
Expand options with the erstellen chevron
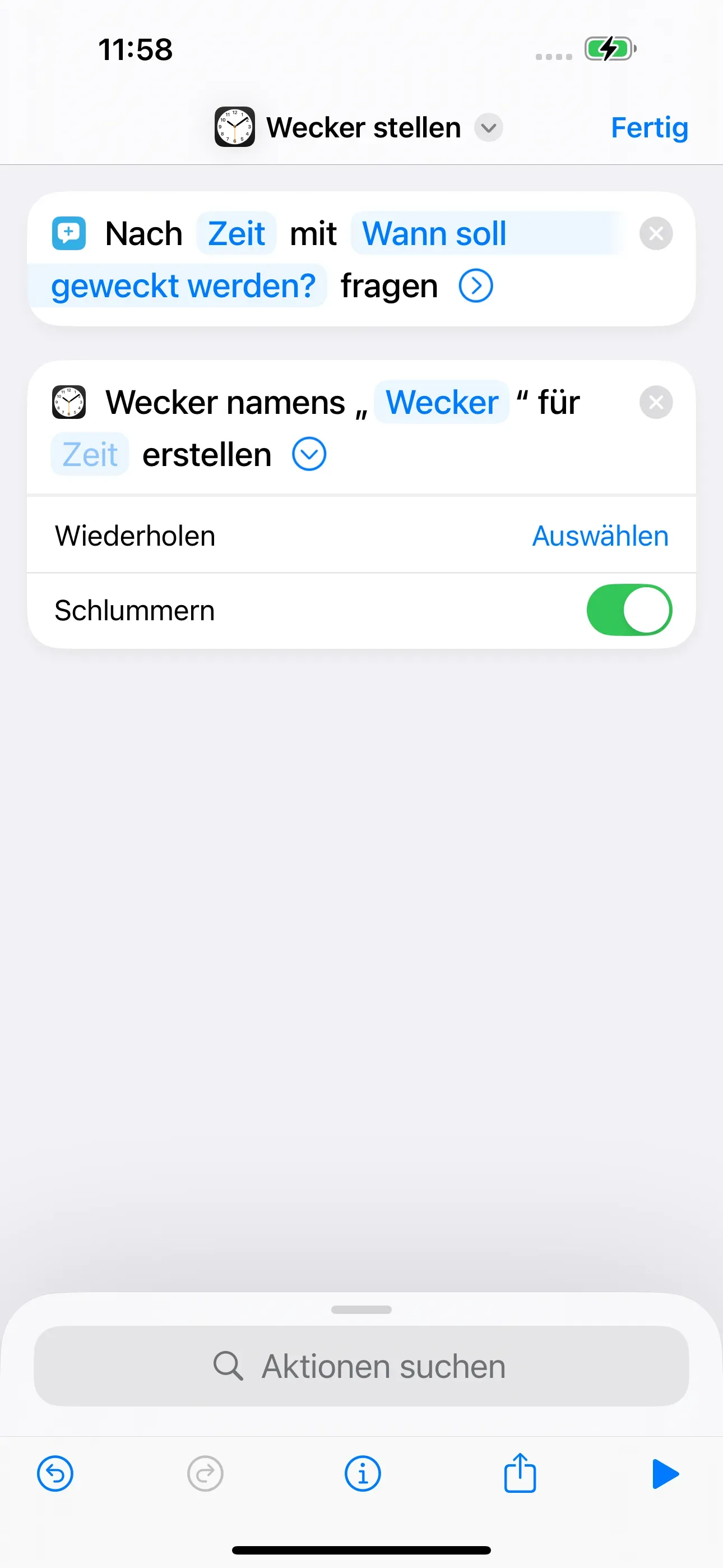point(309,454)
